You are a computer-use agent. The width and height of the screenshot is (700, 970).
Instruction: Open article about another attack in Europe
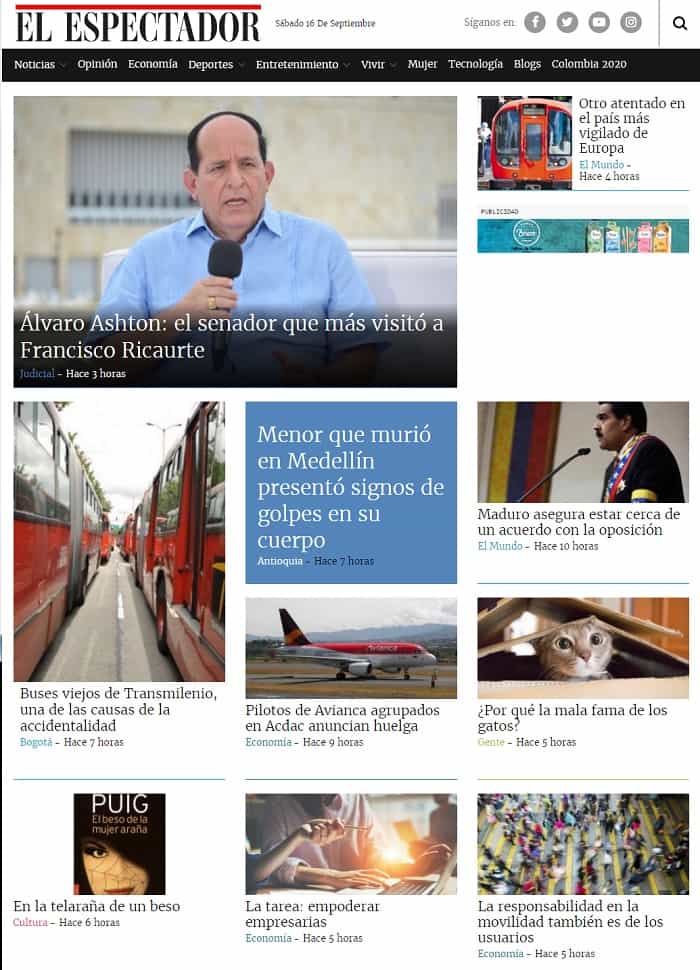632,125
